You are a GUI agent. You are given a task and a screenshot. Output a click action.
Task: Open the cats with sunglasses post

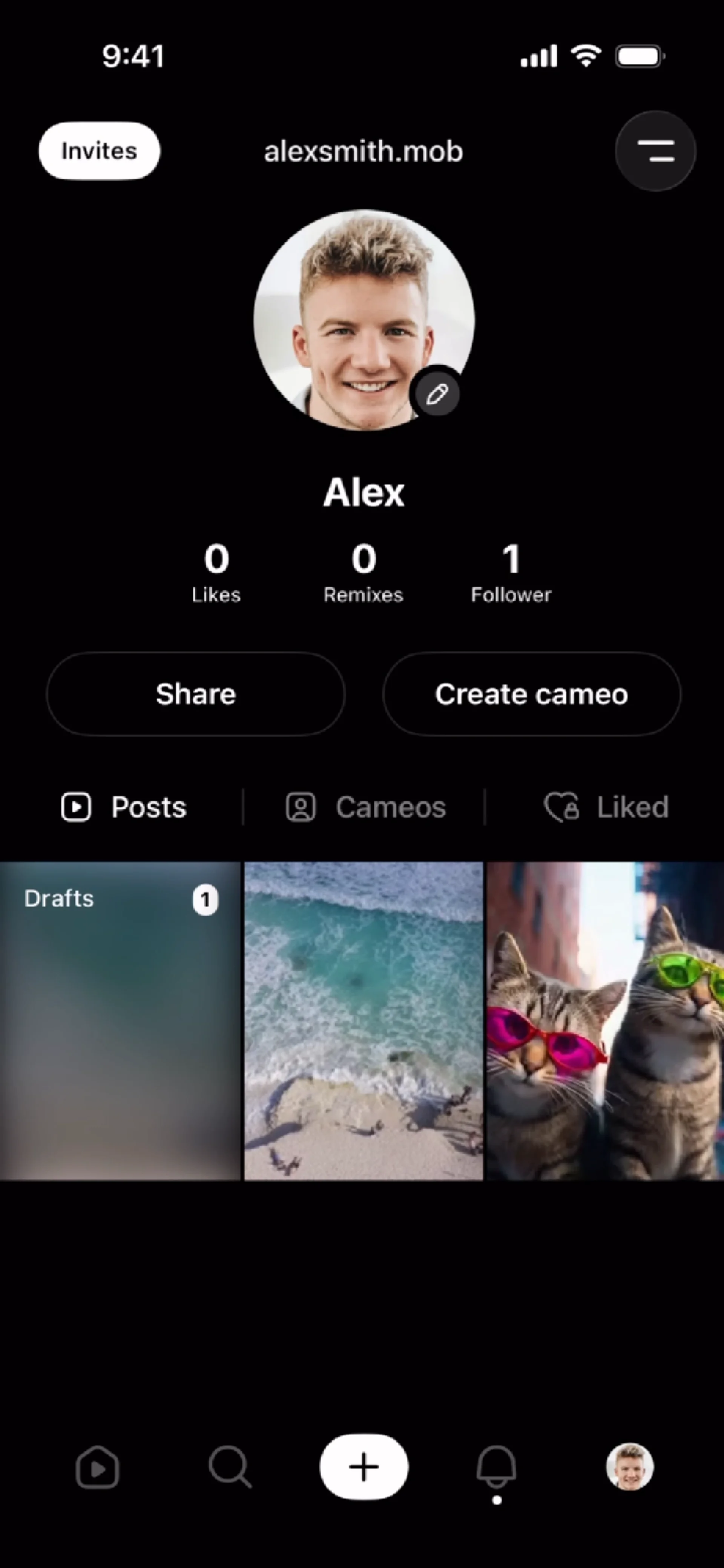(604, 1021)
